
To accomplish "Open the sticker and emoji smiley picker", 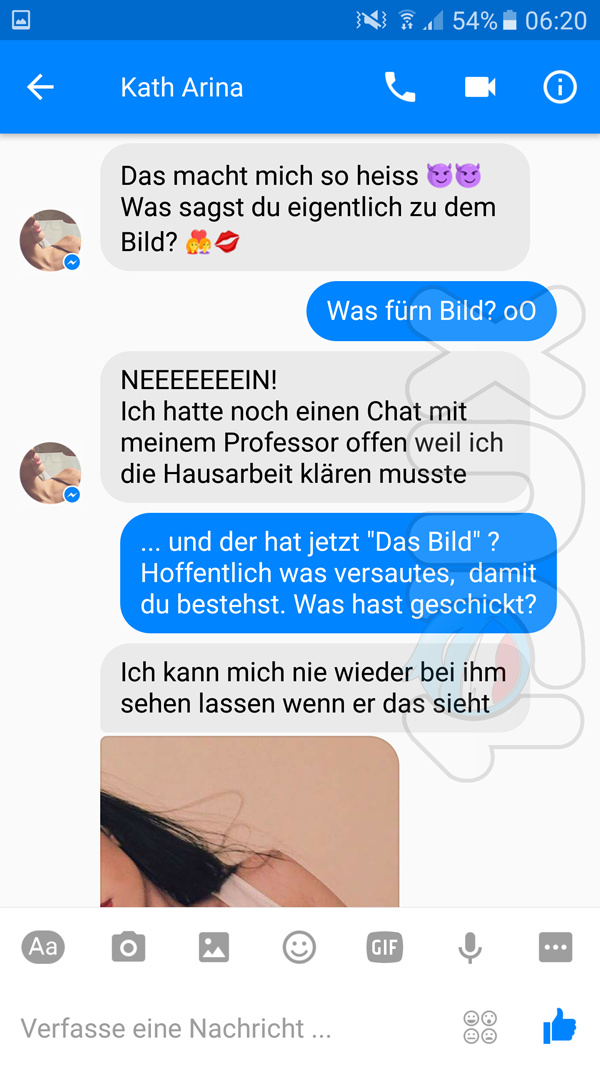I will pos(299,946).
